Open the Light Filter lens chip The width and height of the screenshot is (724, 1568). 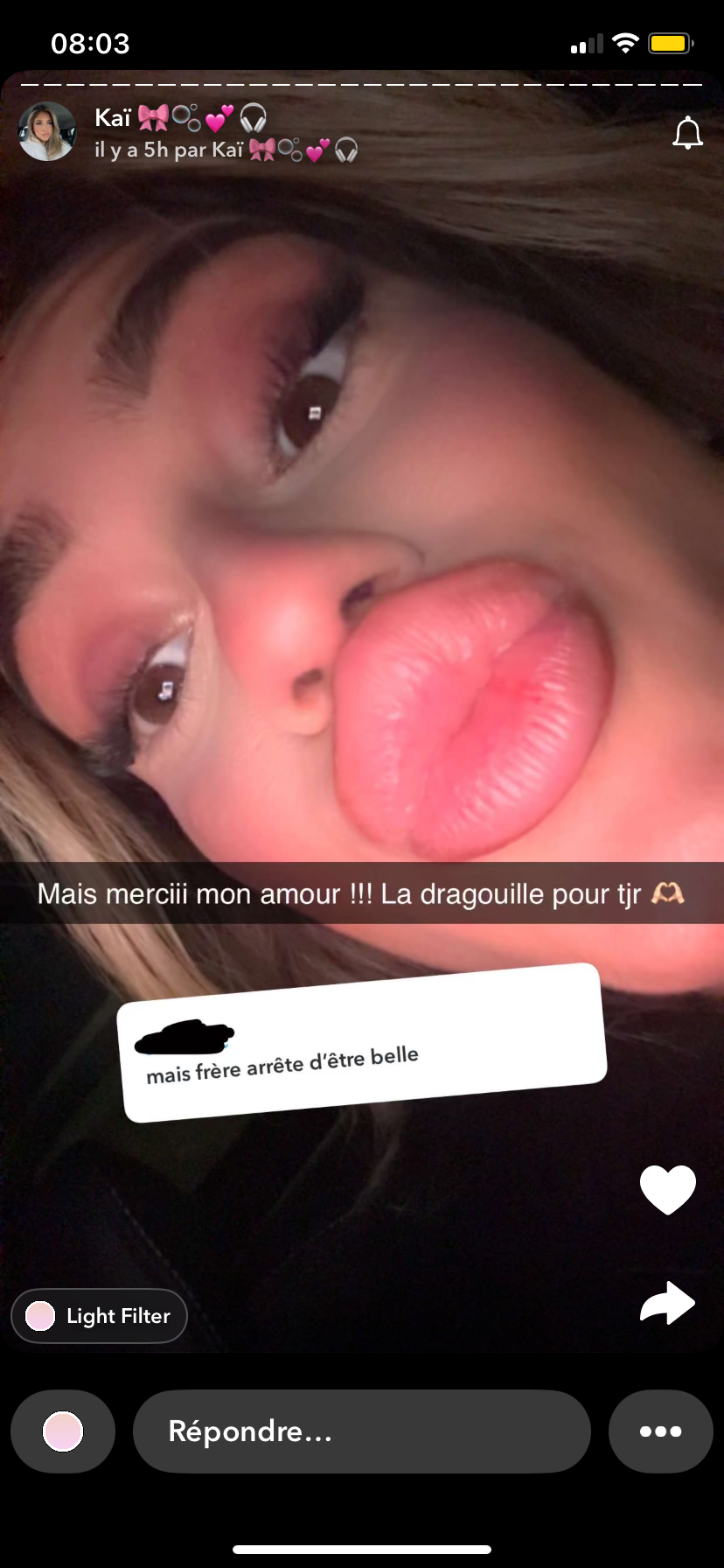point(100,1316)
